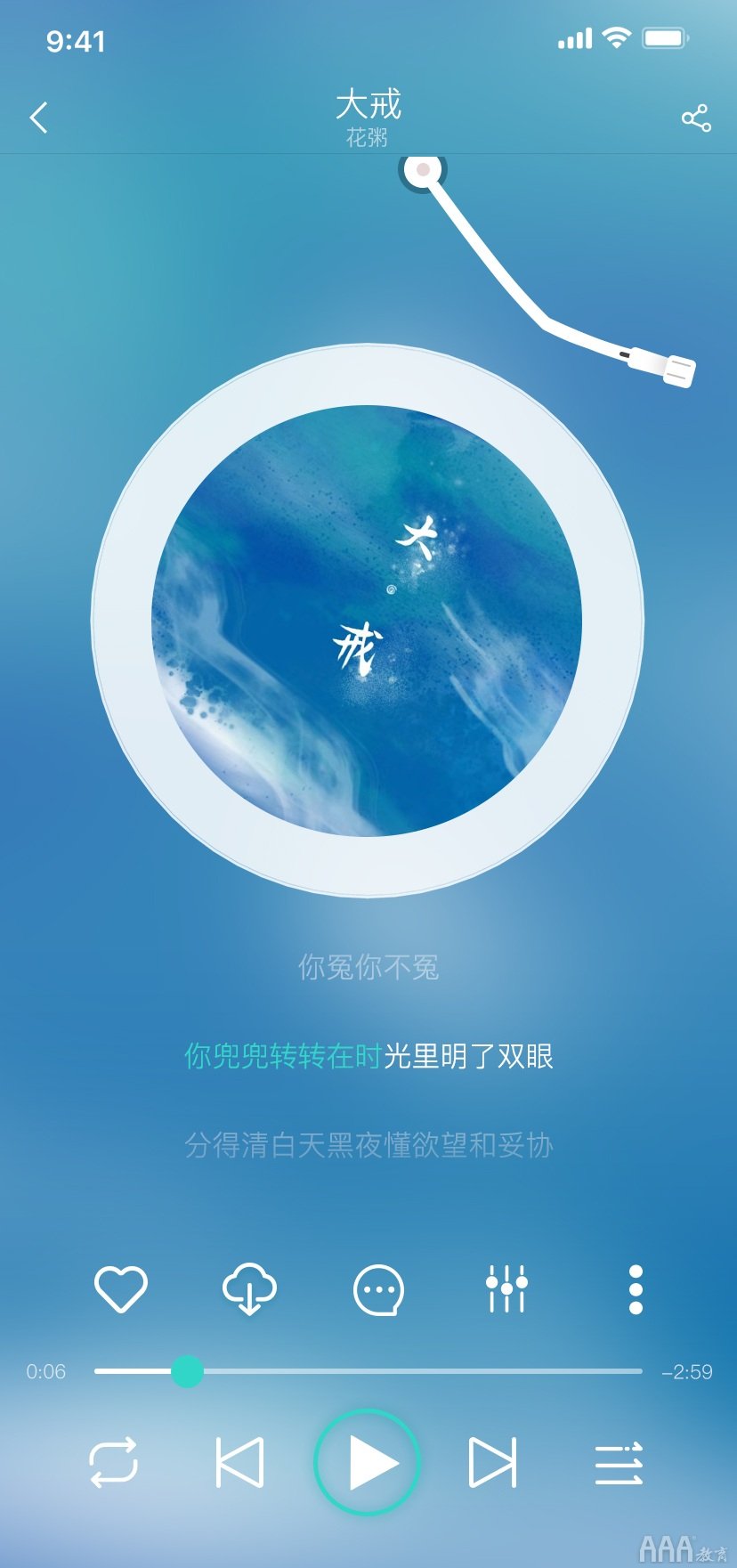Share the song 大戒
737x1568 pixels.
696,118
